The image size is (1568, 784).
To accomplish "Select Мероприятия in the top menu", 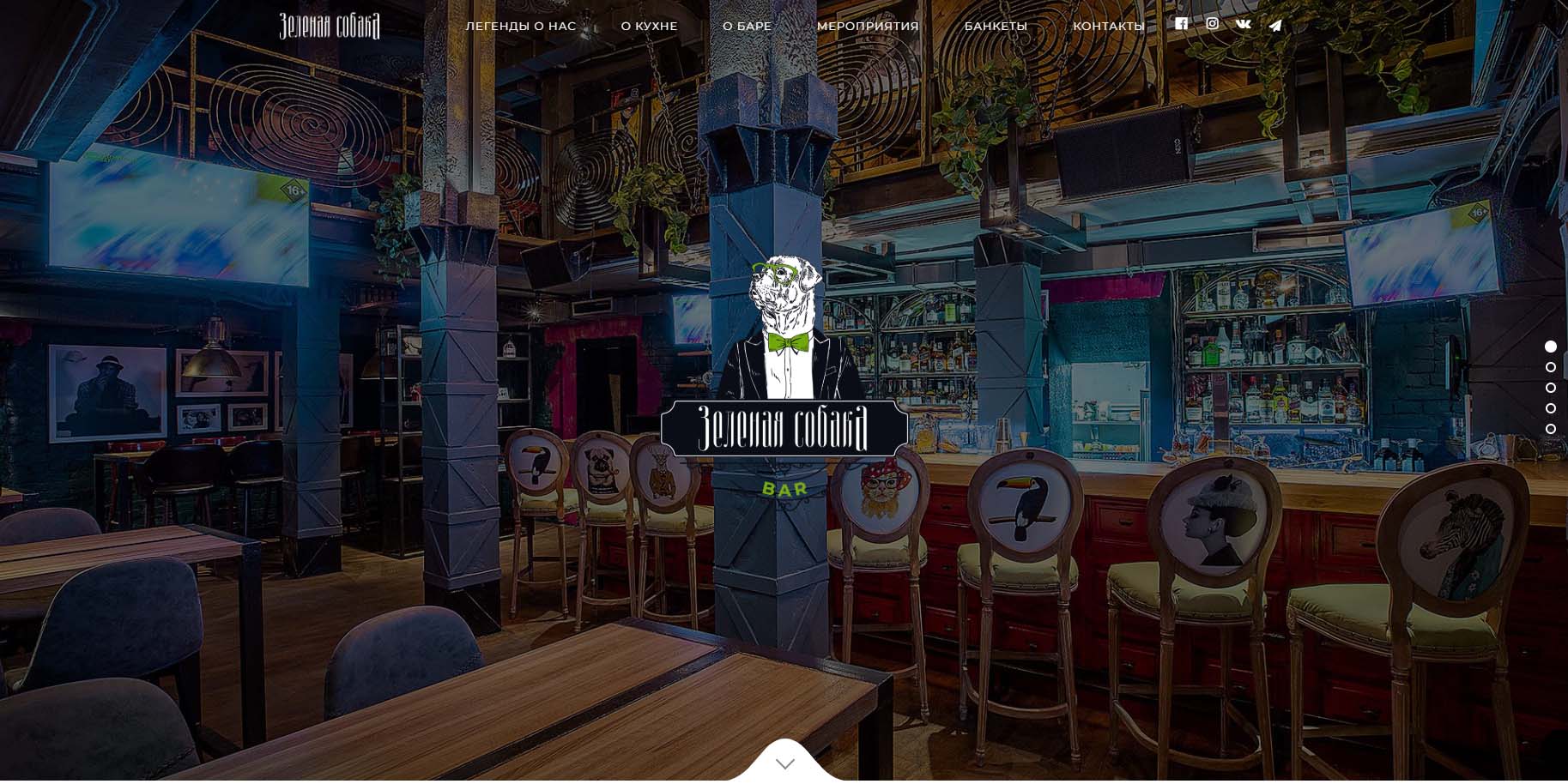I will [x=868, y=26].
